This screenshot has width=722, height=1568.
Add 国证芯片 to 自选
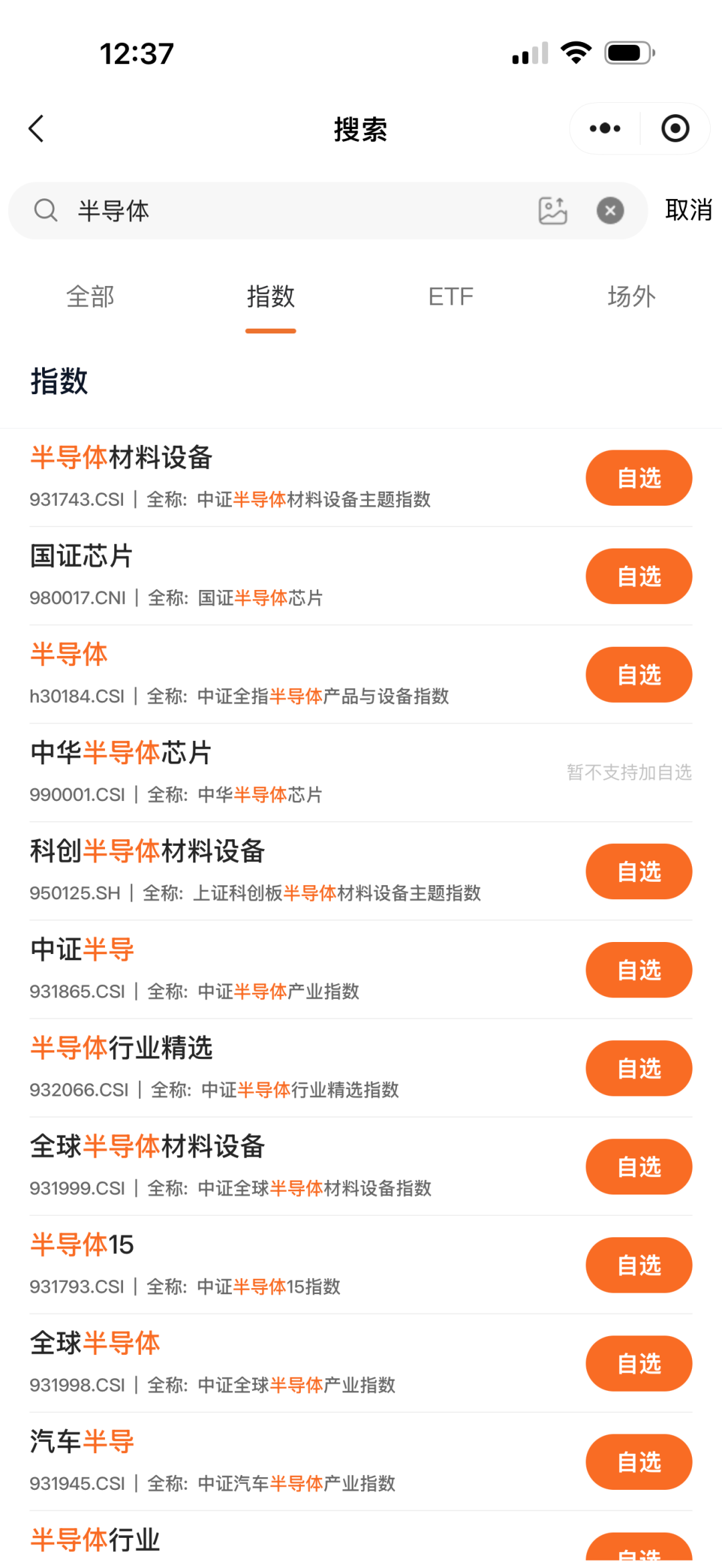[639, 576]
